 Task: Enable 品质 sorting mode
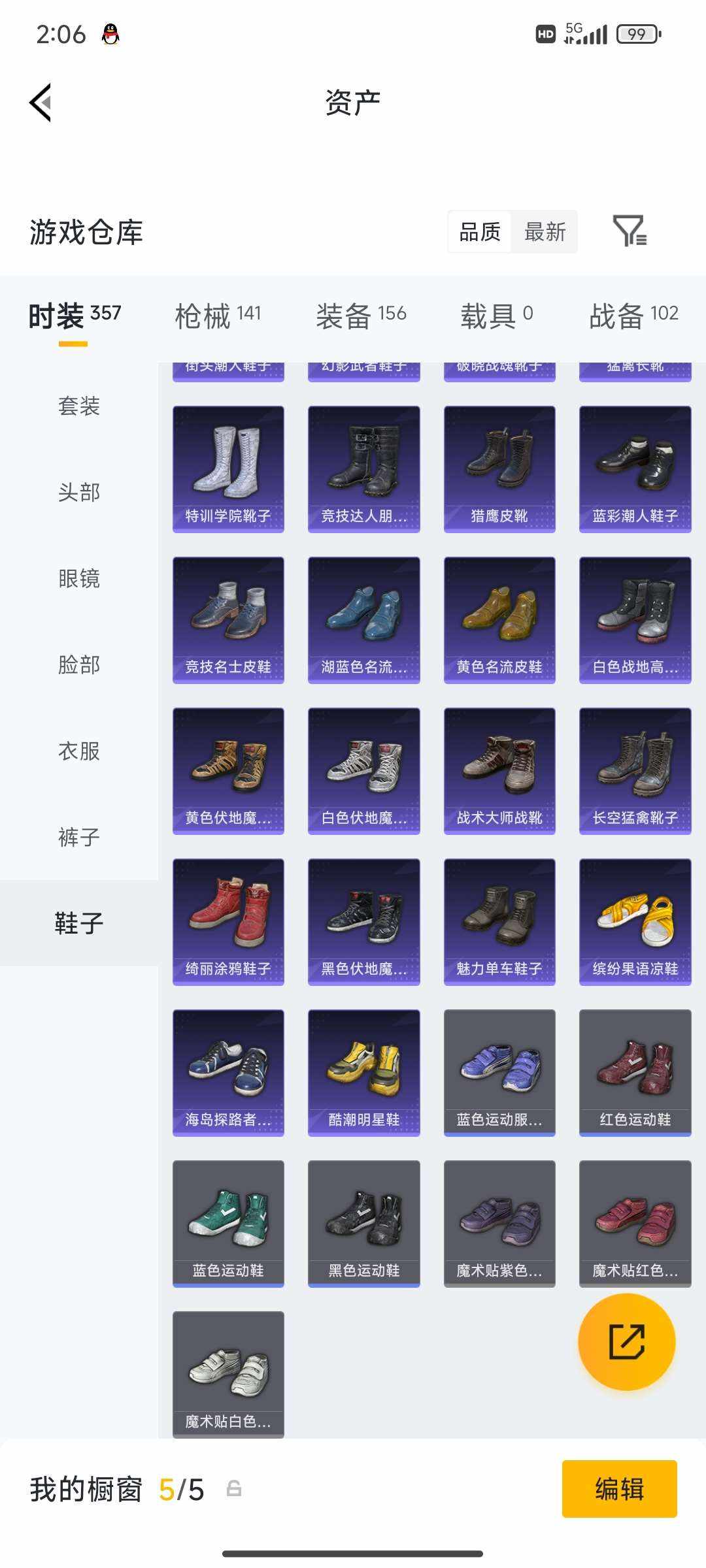[480, 232]
